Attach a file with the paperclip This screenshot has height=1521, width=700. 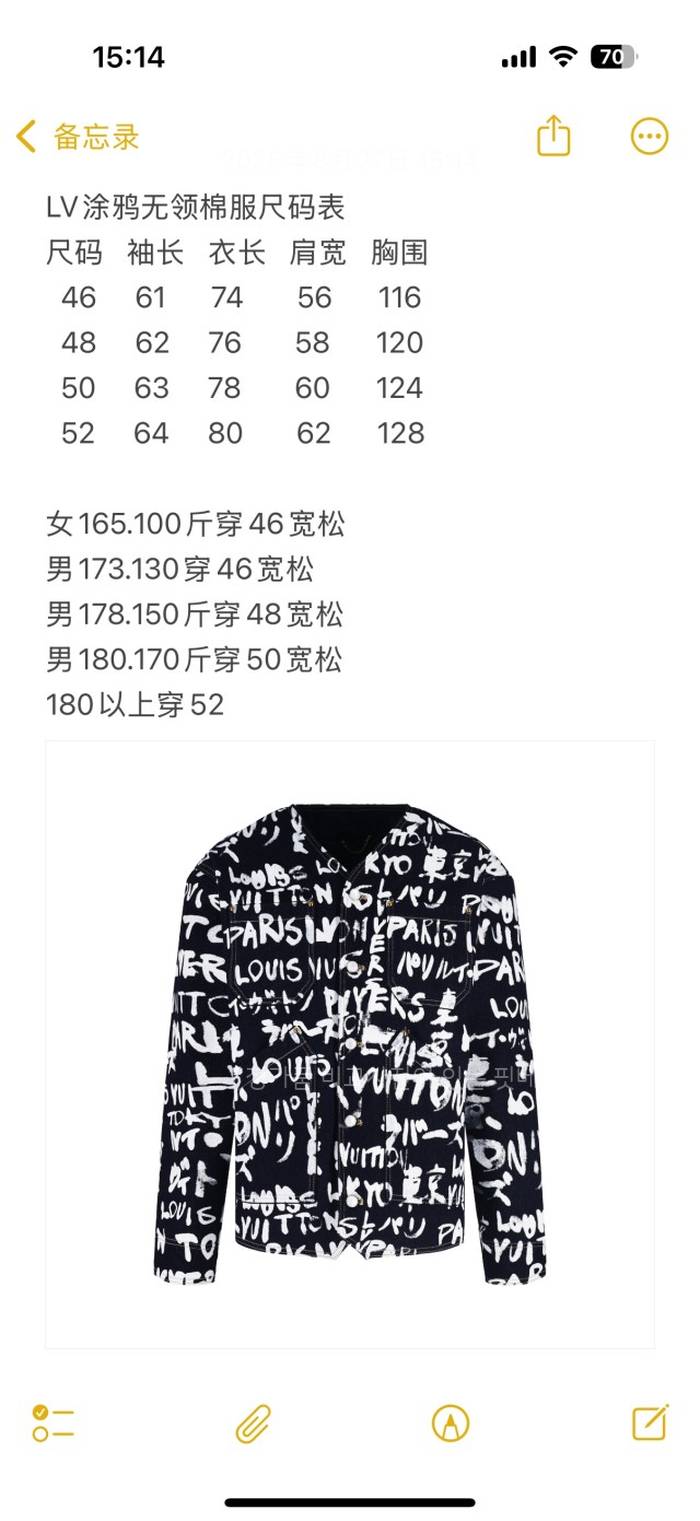pos(253,1422)
